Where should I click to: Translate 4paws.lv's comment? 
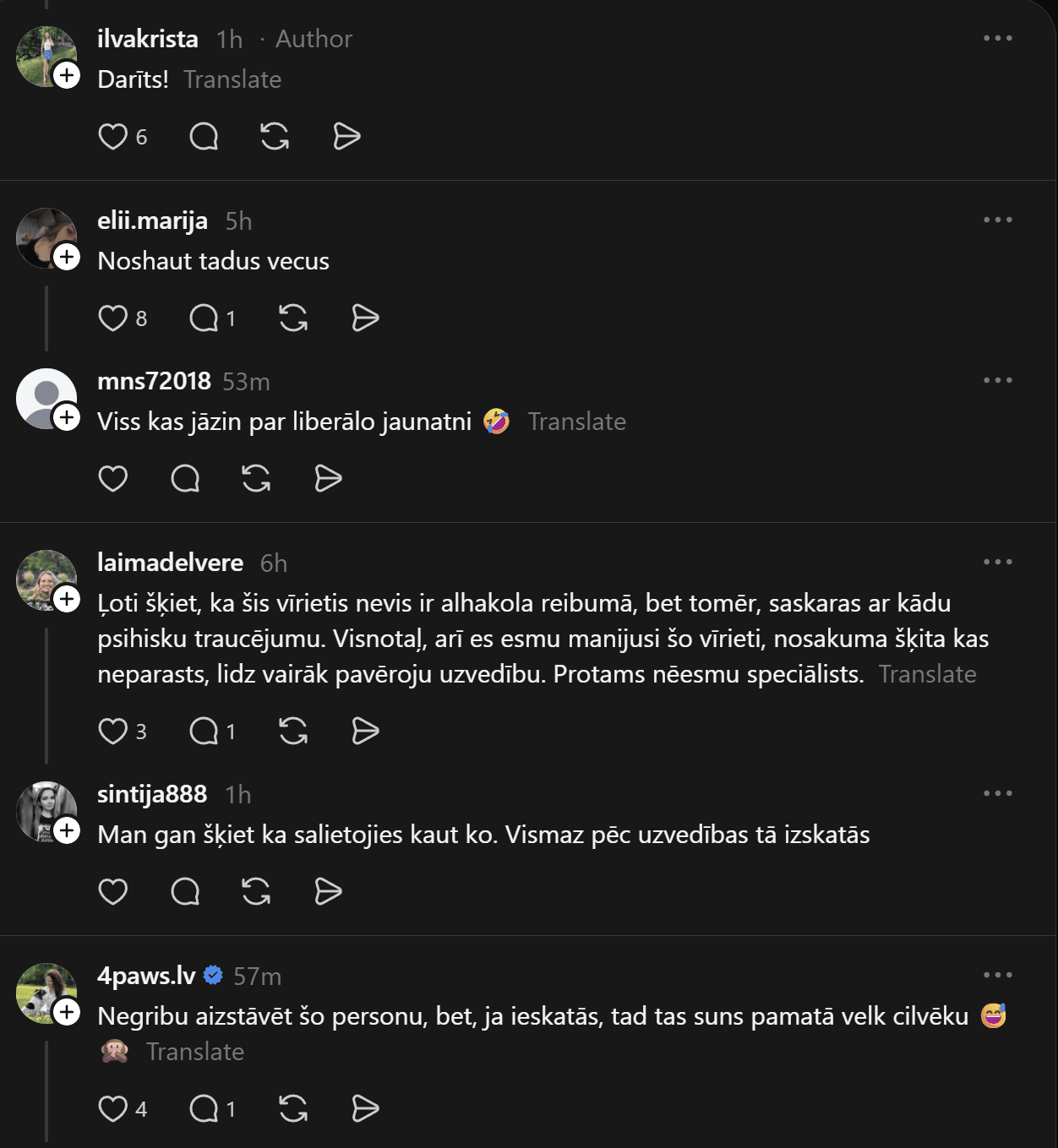[x=195, y=1052]
